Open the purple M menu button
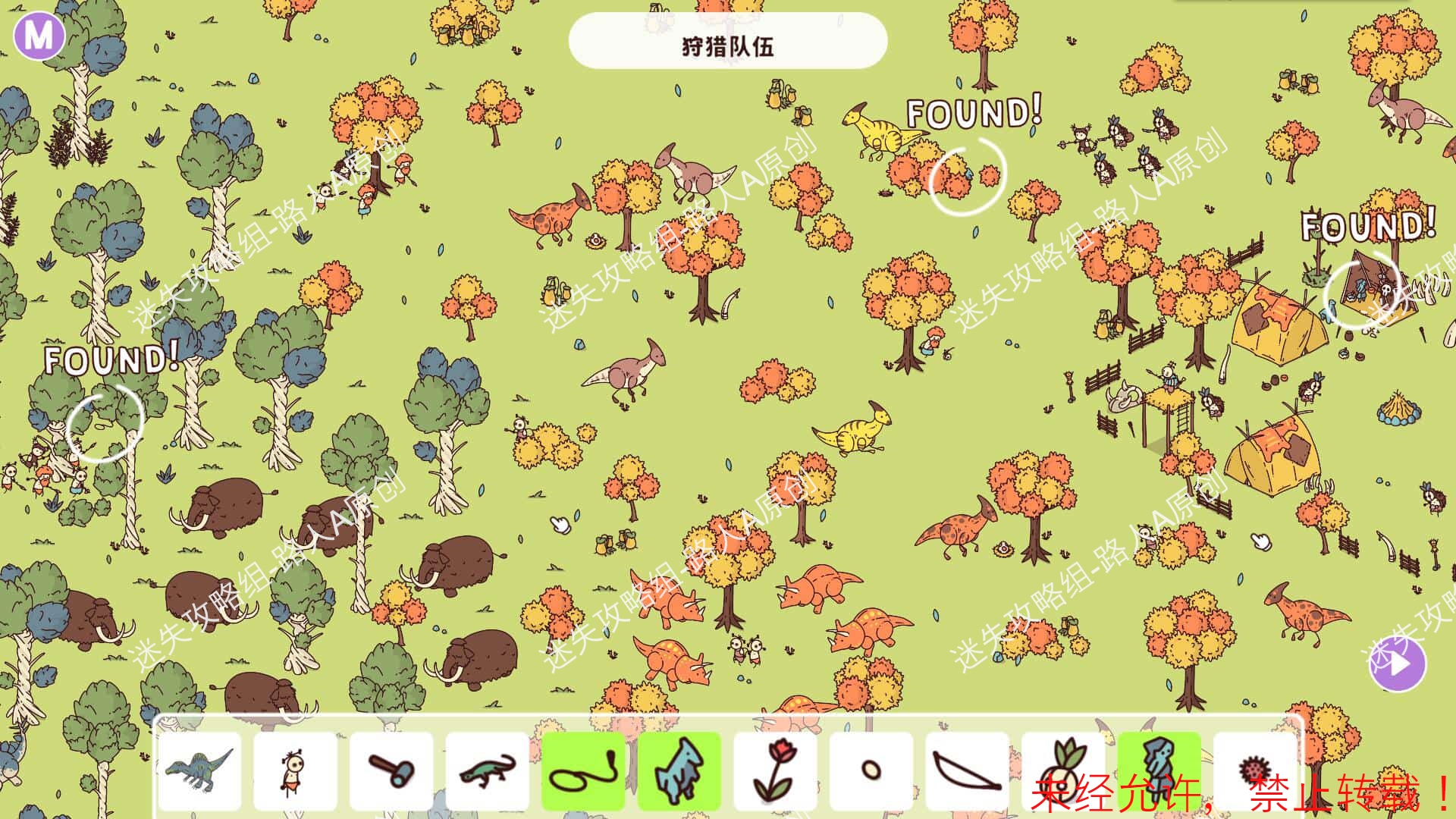This screenshot has height=819, width=1456. coord(39,35)
